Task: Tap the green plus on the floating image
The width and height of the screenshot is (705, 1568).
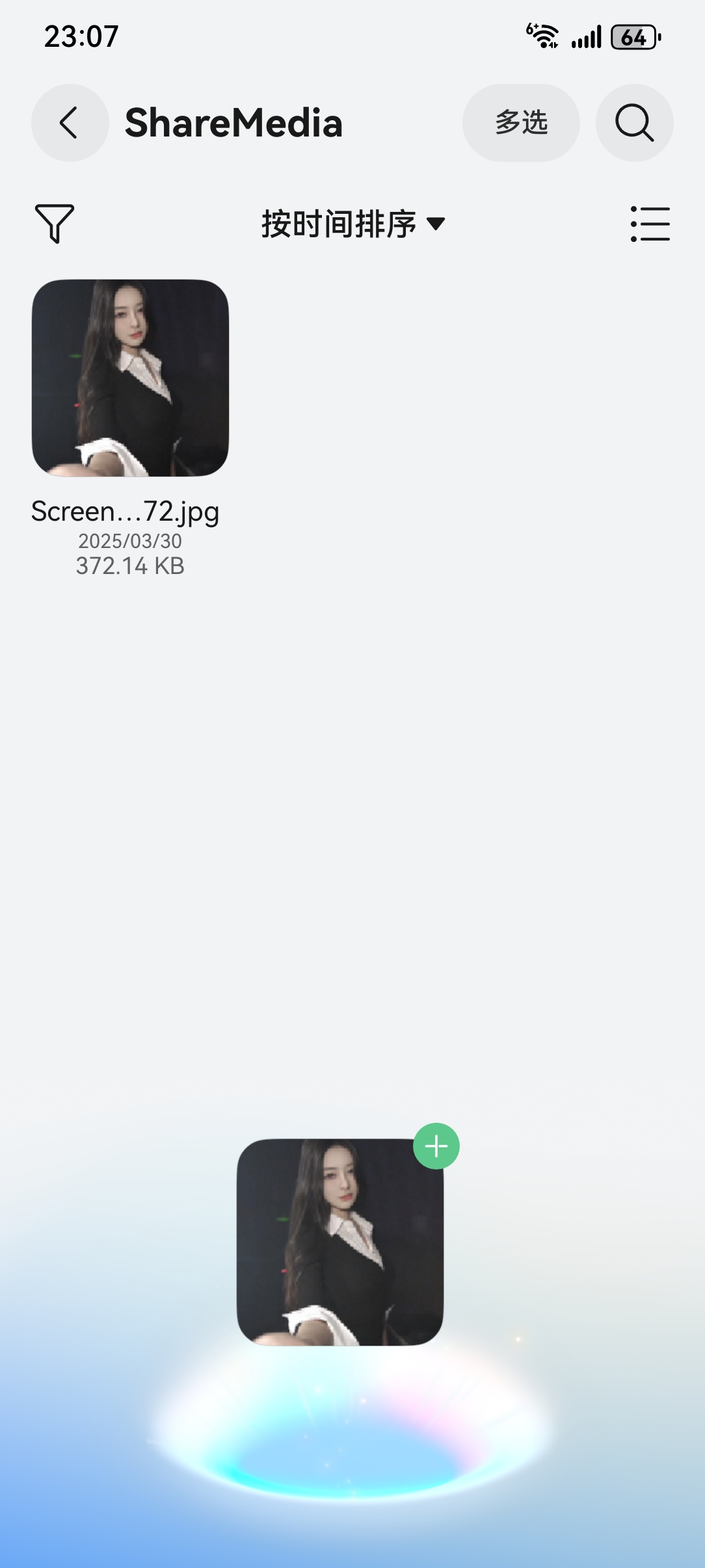Action: 436,1146
